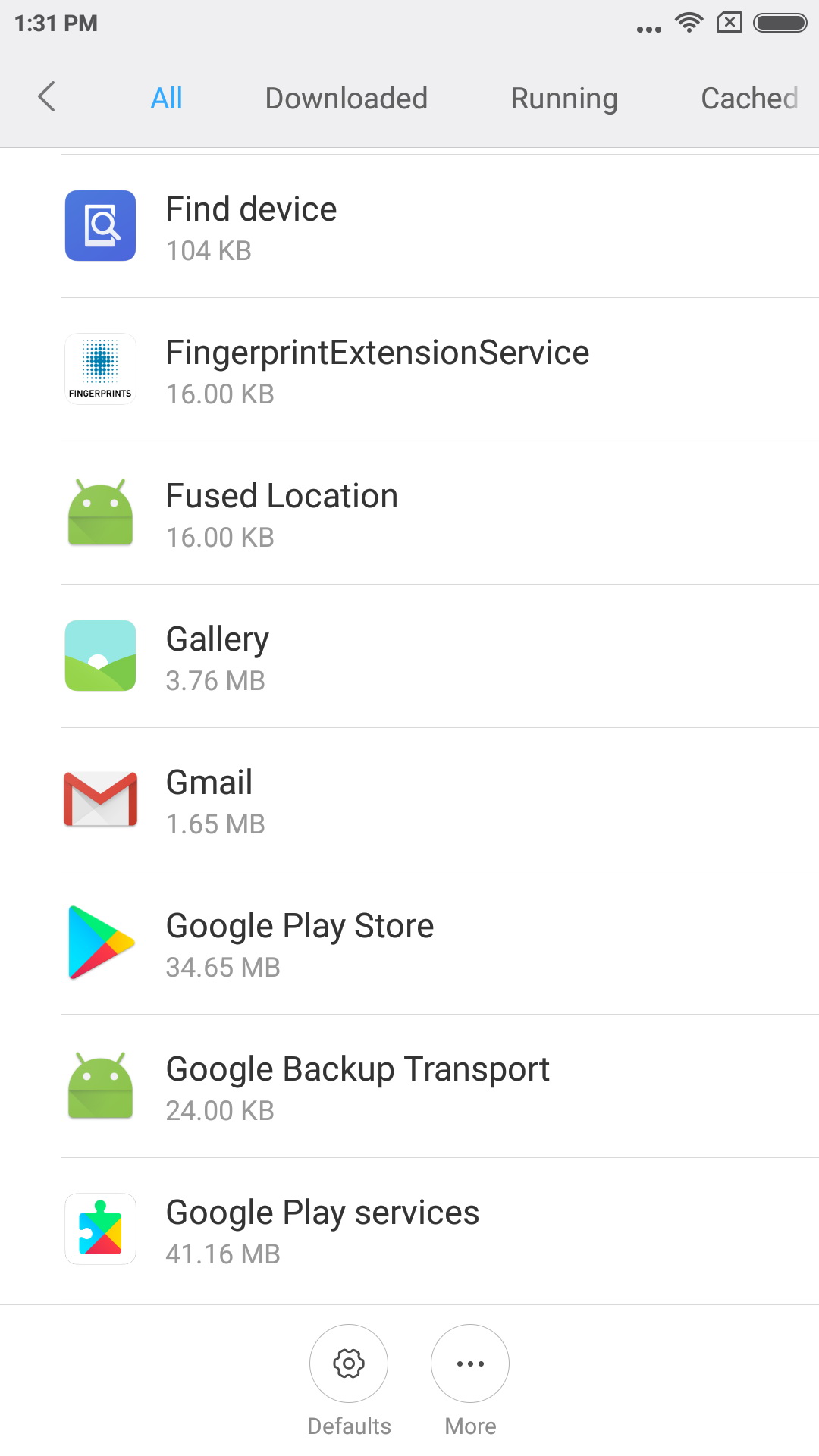Viewport: 819px width, 1456px height.
Task: Open Gallery app details
Action: click(x=409, y=656)
